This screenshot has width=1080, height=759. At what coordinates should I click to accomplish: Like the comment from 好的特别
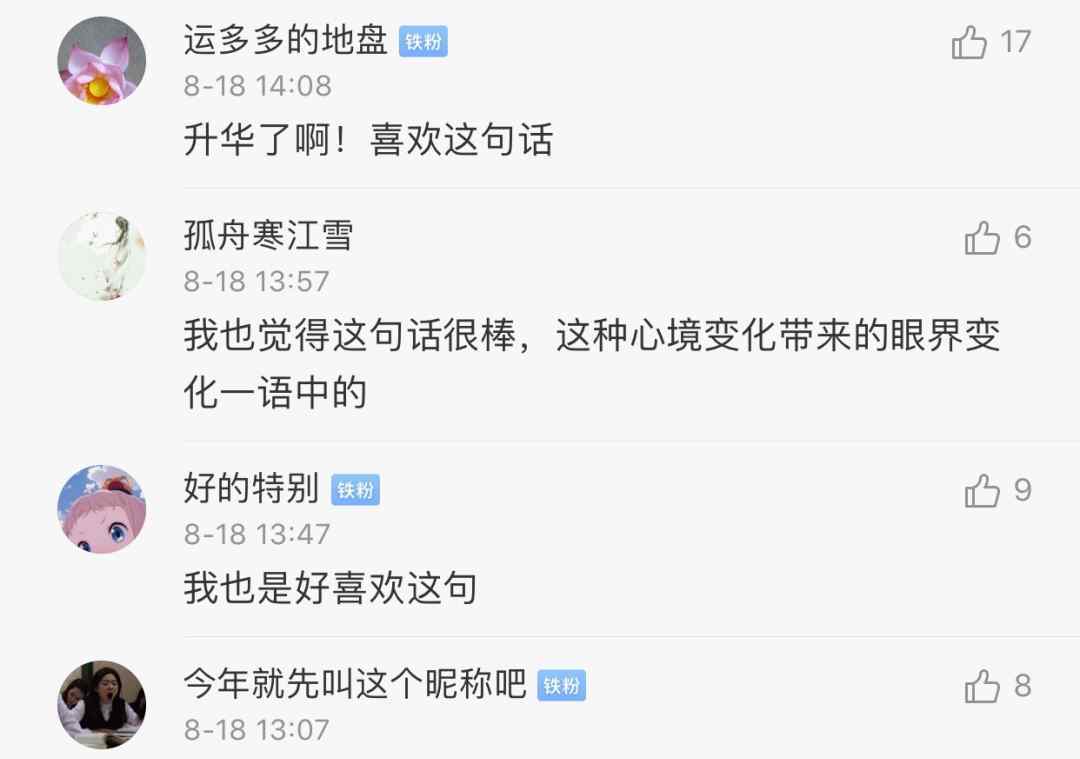(982, 491)
